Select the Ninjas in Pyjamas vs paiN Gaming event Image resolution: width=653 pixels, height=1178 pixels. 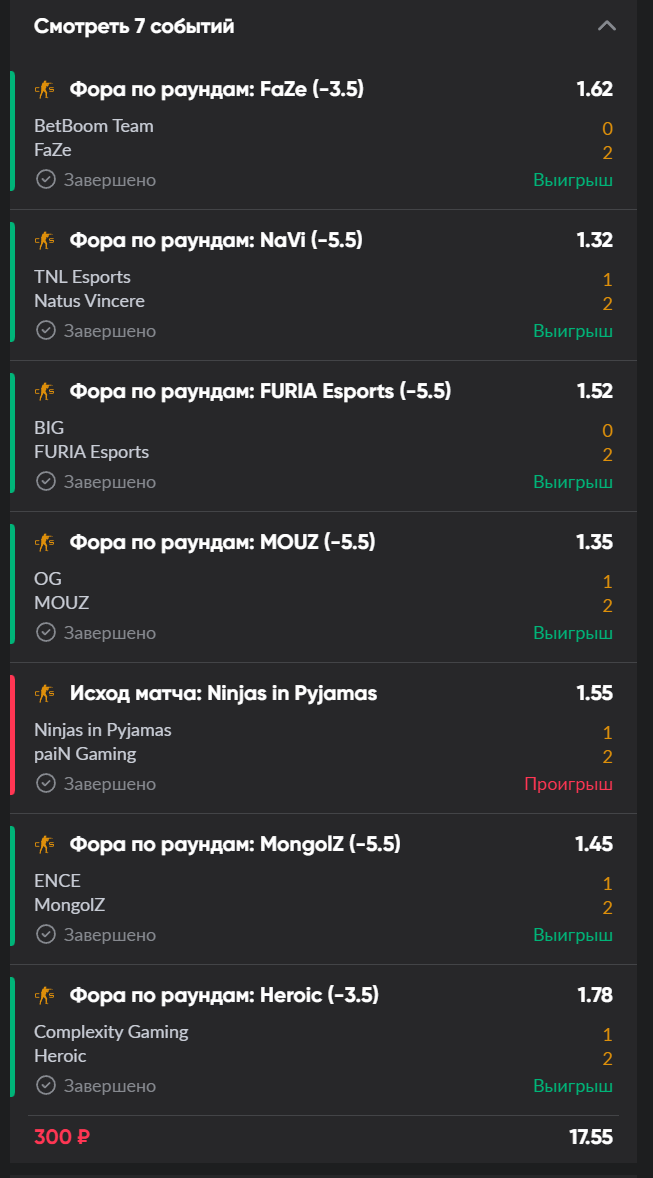coord(103,742)
